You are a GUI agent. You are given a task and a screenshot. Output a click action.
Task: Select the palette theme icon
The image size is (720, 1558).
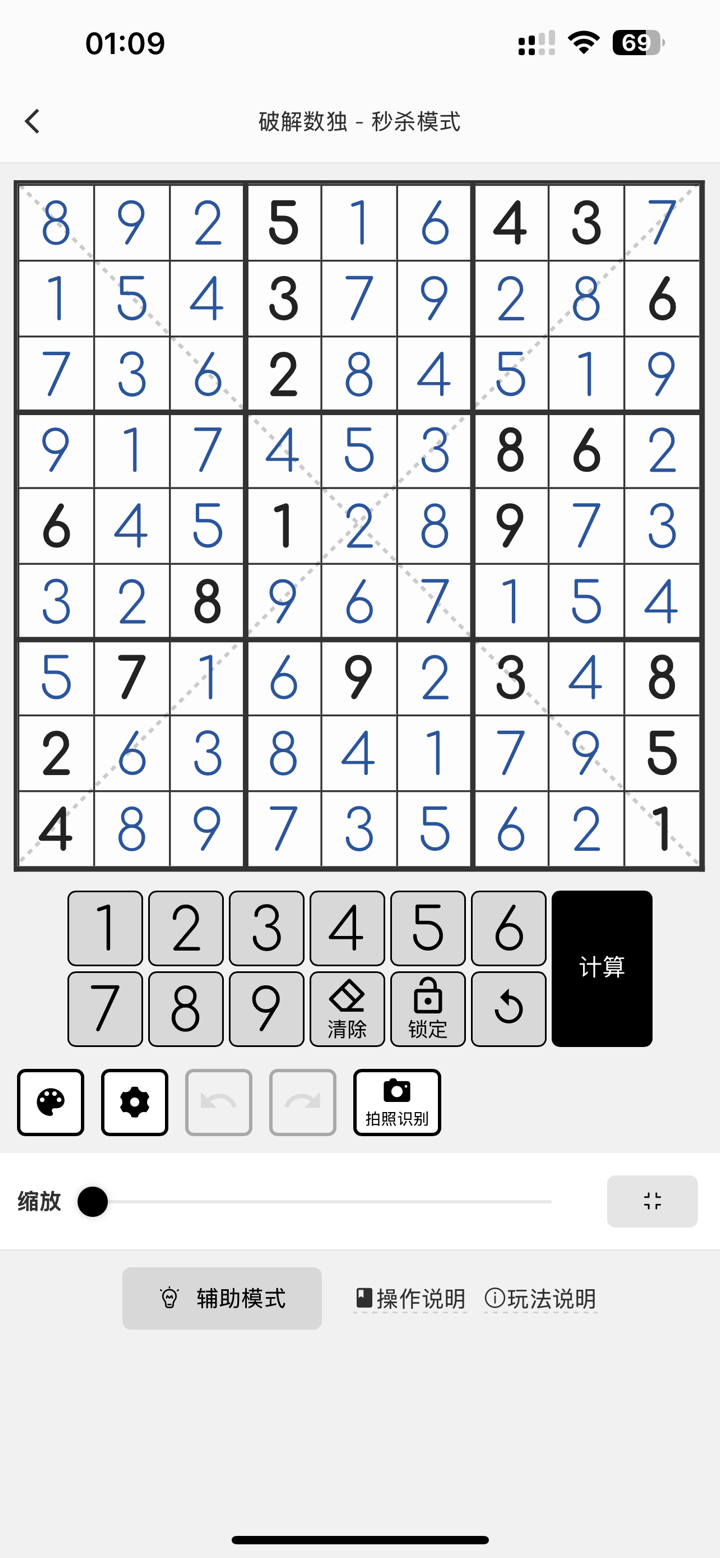tap(50, 1102)
